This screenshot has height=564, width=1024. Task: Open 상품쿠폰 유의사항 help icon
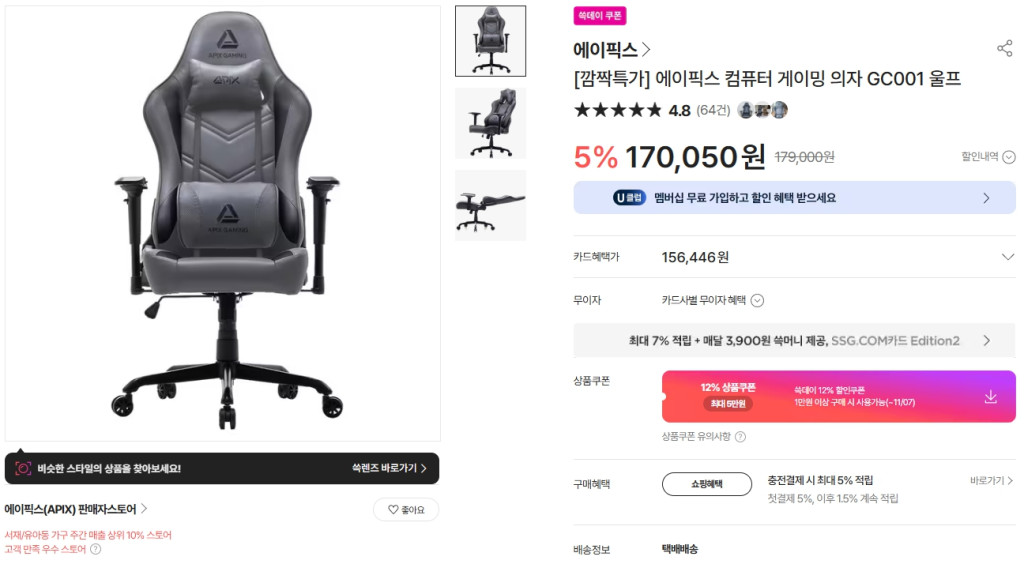tap(740, 436)
